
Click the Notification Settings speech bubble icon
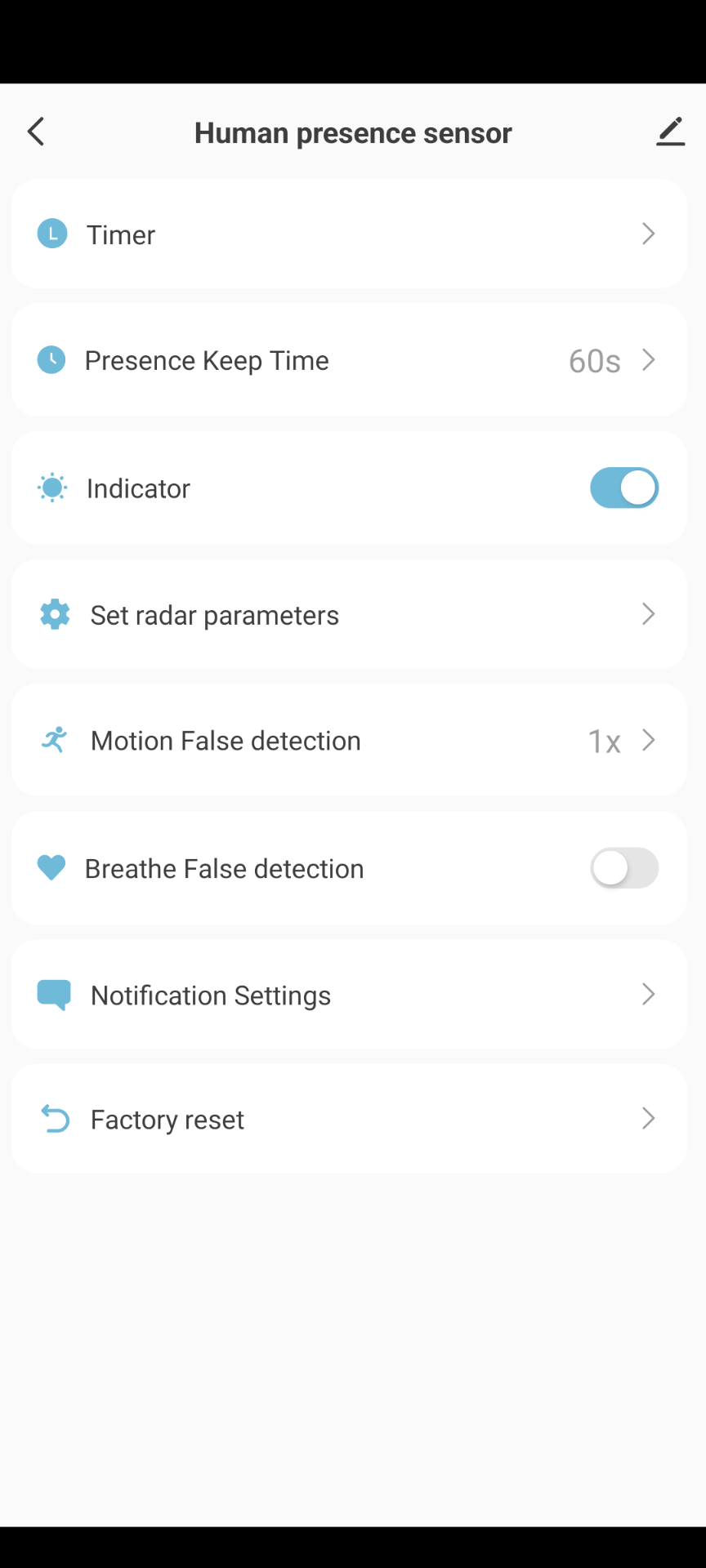coord(51,995)
